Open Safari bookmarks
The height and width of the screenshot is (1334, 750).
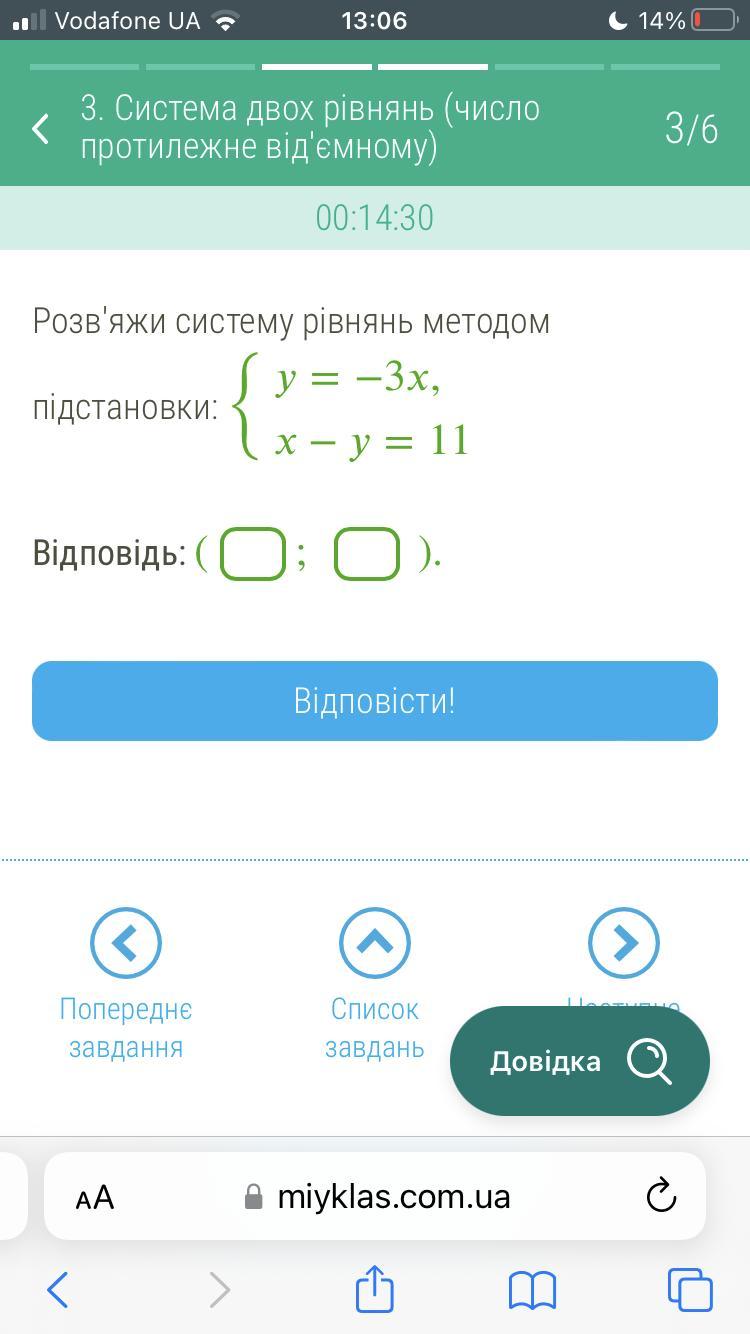[x=532, y=1290]
